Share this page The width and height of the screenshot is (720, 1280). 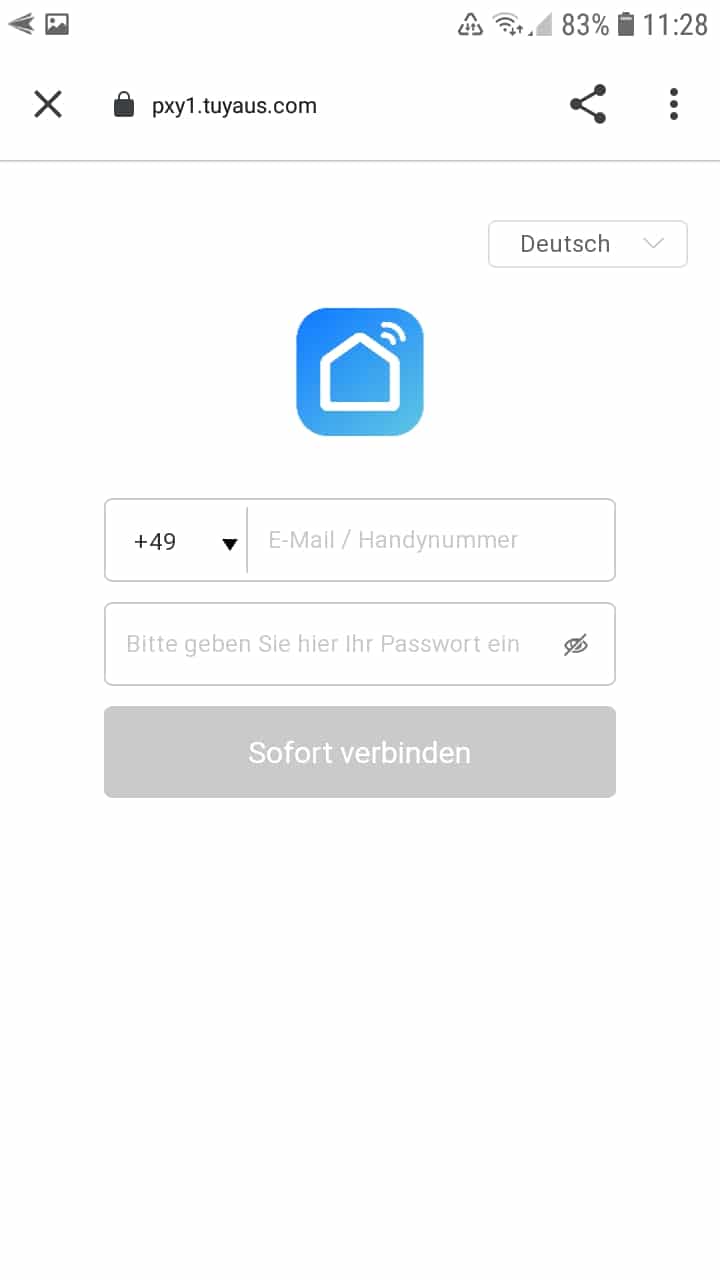click(588, 104)
